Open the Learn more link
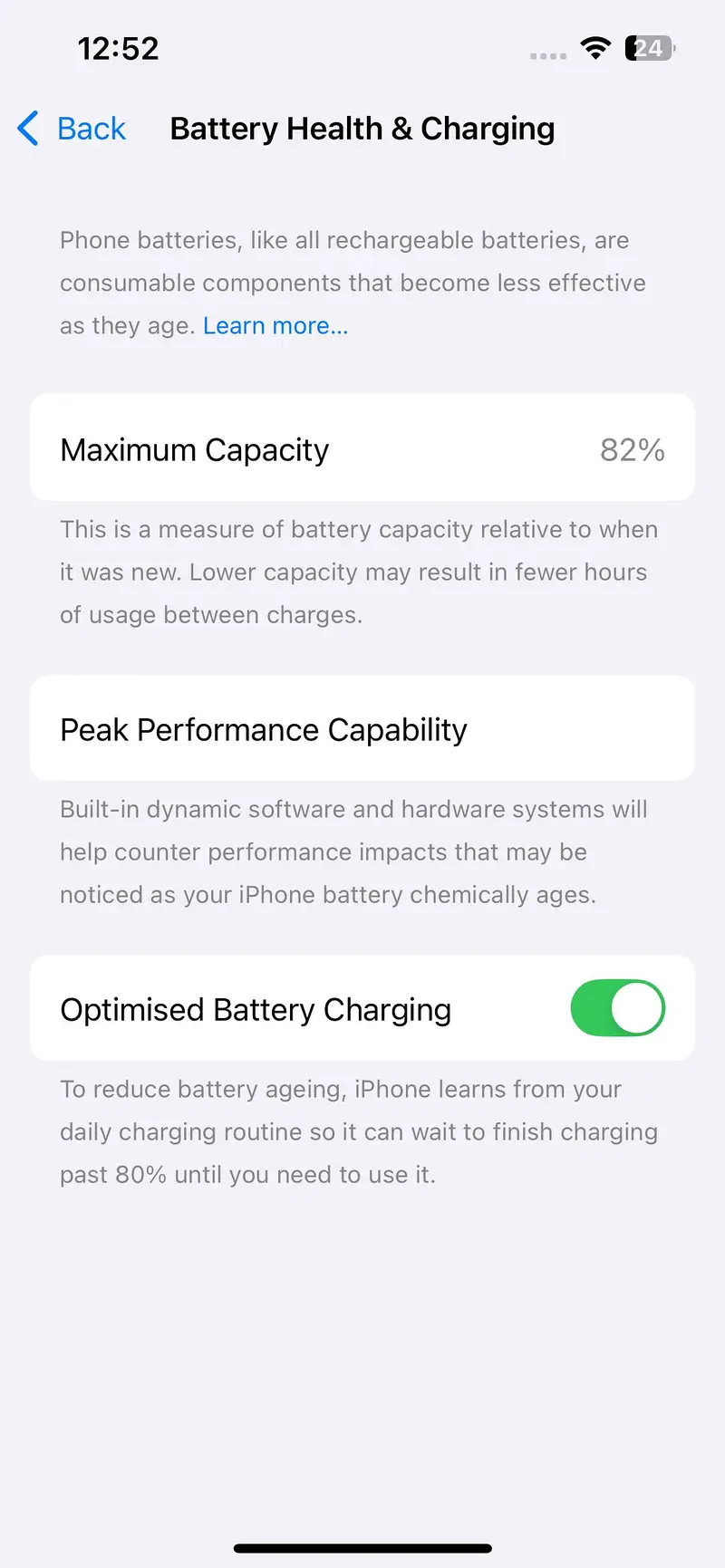The width and height of the screenshot is (725, 1568). 275,326
